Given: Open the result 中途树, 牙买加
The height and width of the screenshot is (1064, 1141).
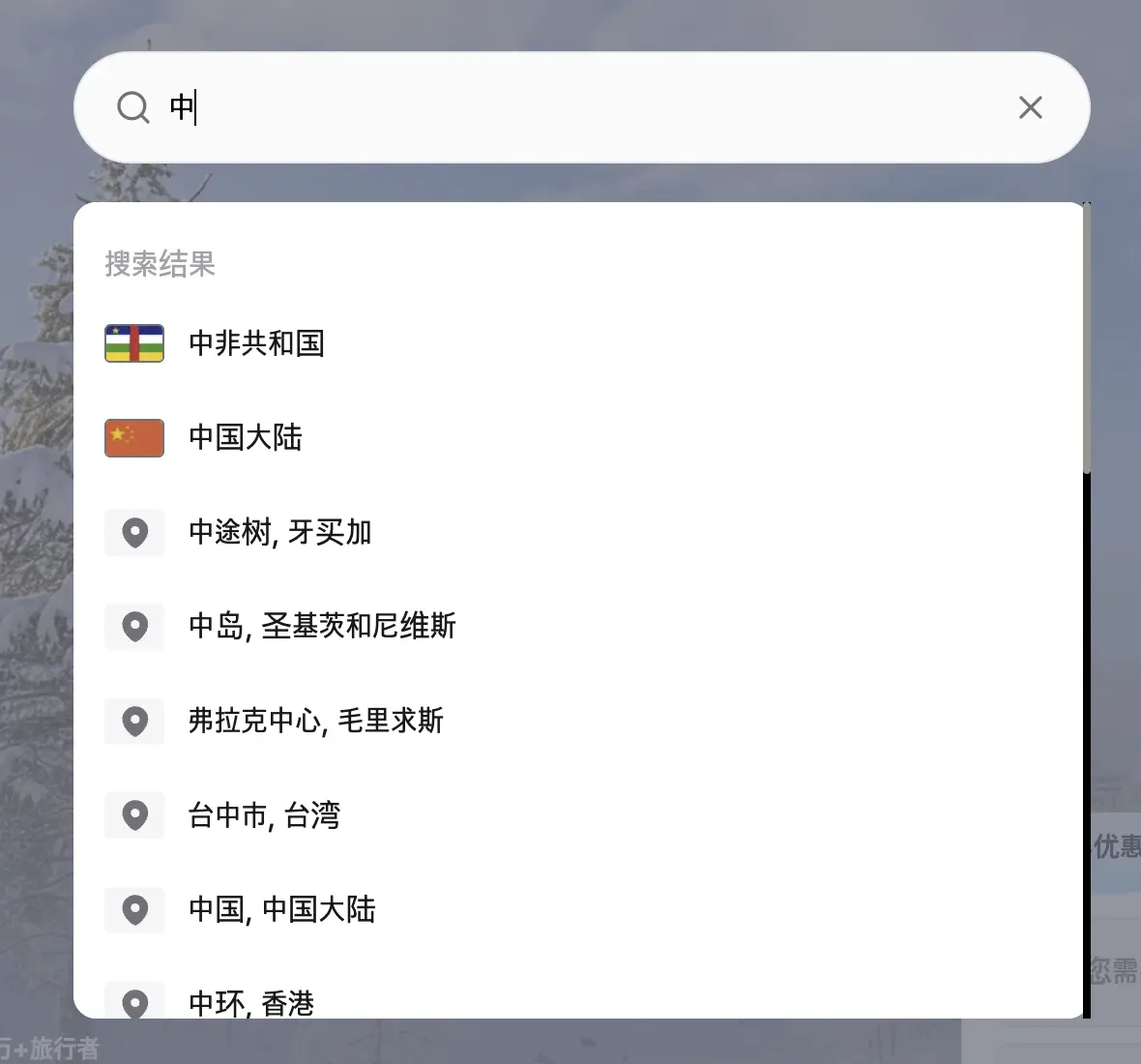Looking at the screenshot, I should pos(279,532).
